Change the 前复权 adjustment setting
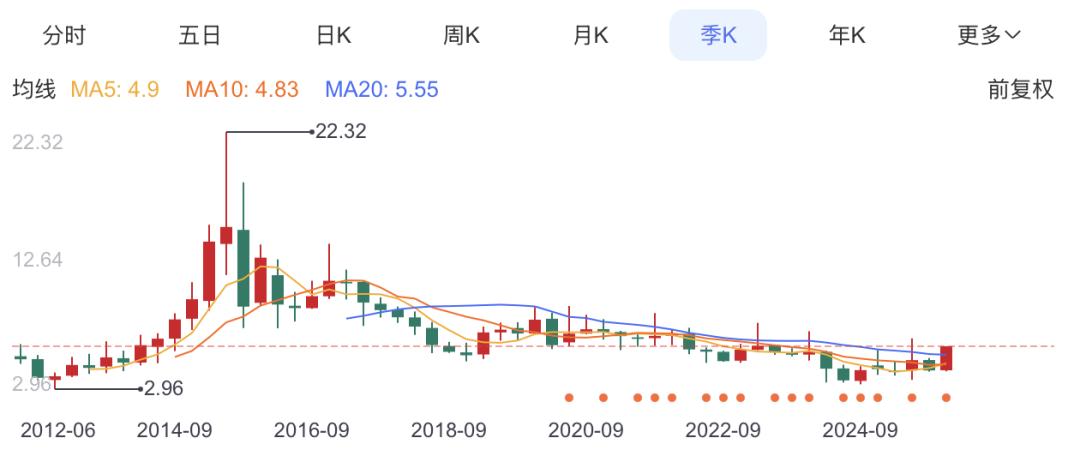1080x456 pixels. (1021, 89)
